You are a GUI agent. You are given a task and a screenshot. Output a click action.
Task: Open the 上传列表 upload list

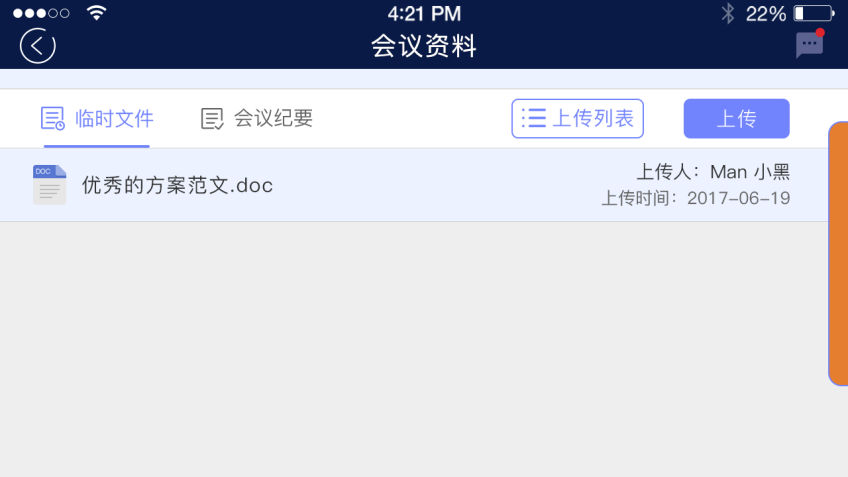577,119
